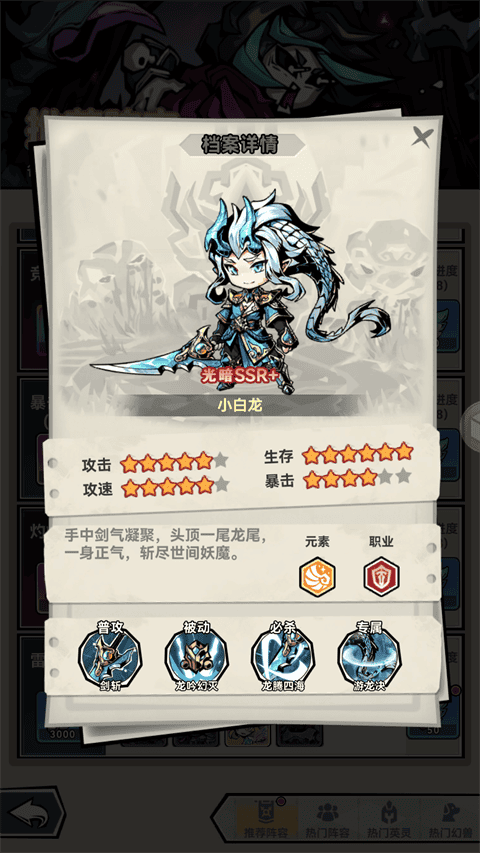This screenshot has width=480, height=853.
Task: Tap the 职业 class badge
Action: (381, 576)
